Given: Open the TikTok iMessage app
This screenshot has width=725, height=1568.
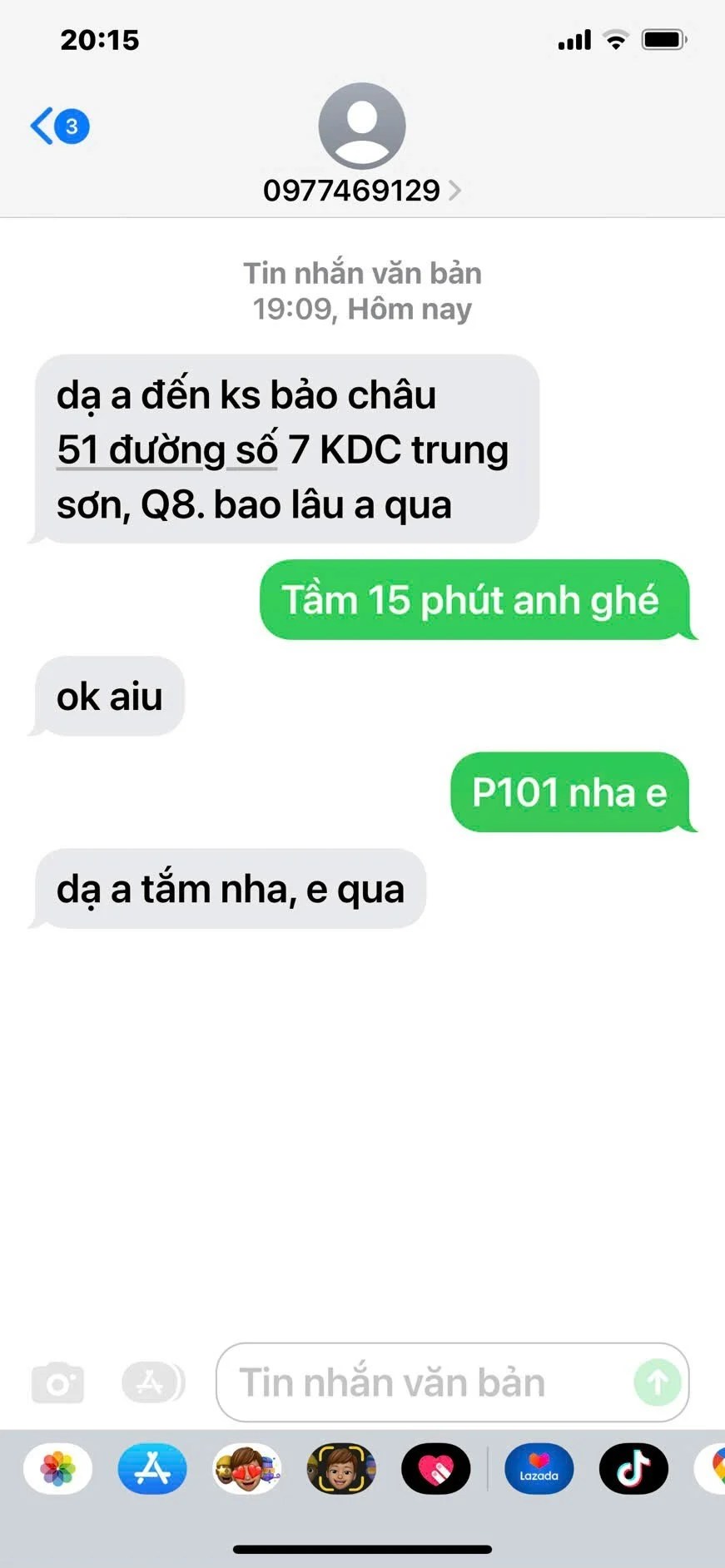Looking at the screenshot, I should tap(633, 1469).
